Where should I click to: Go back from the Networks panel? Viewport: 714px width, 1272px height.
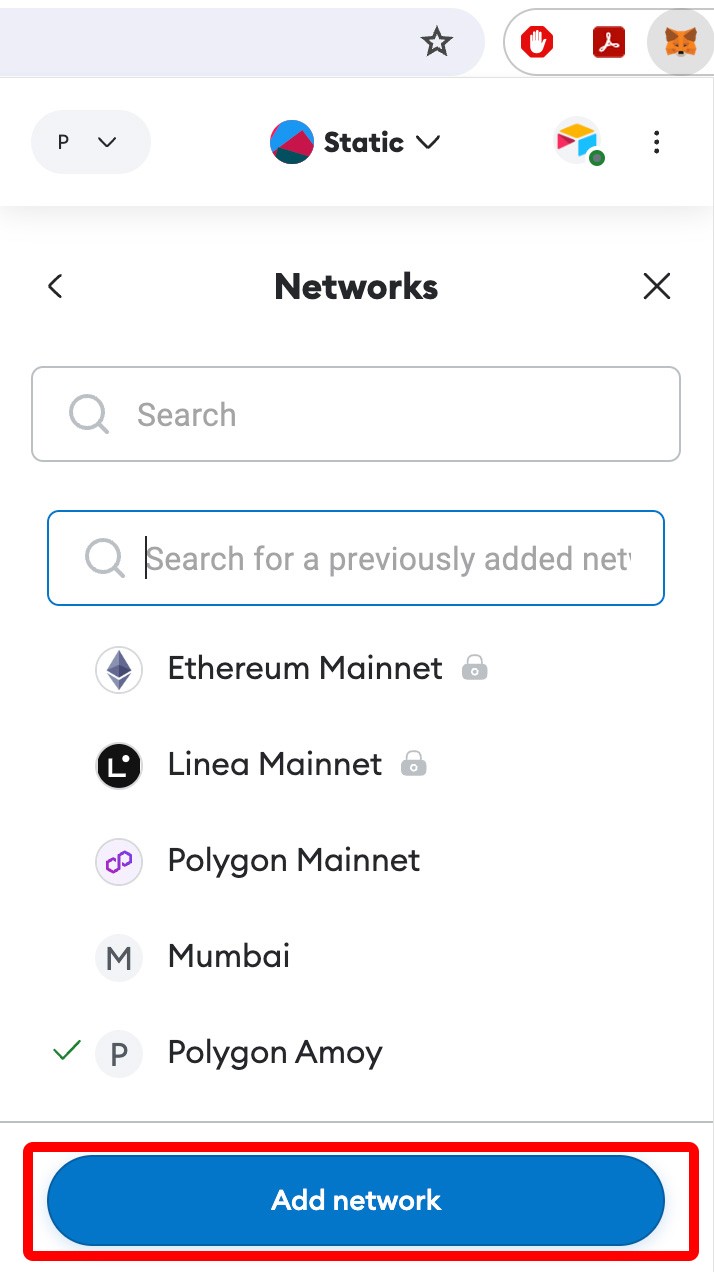pyautogui.click(x=56, y=287)
